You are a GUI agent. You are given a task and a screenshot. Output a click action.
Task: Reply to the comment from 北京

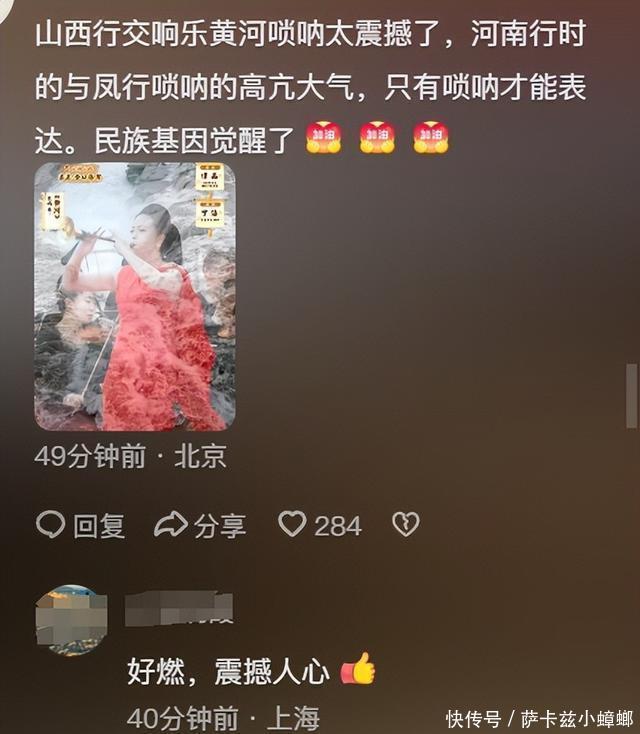(x=80, y=524)
